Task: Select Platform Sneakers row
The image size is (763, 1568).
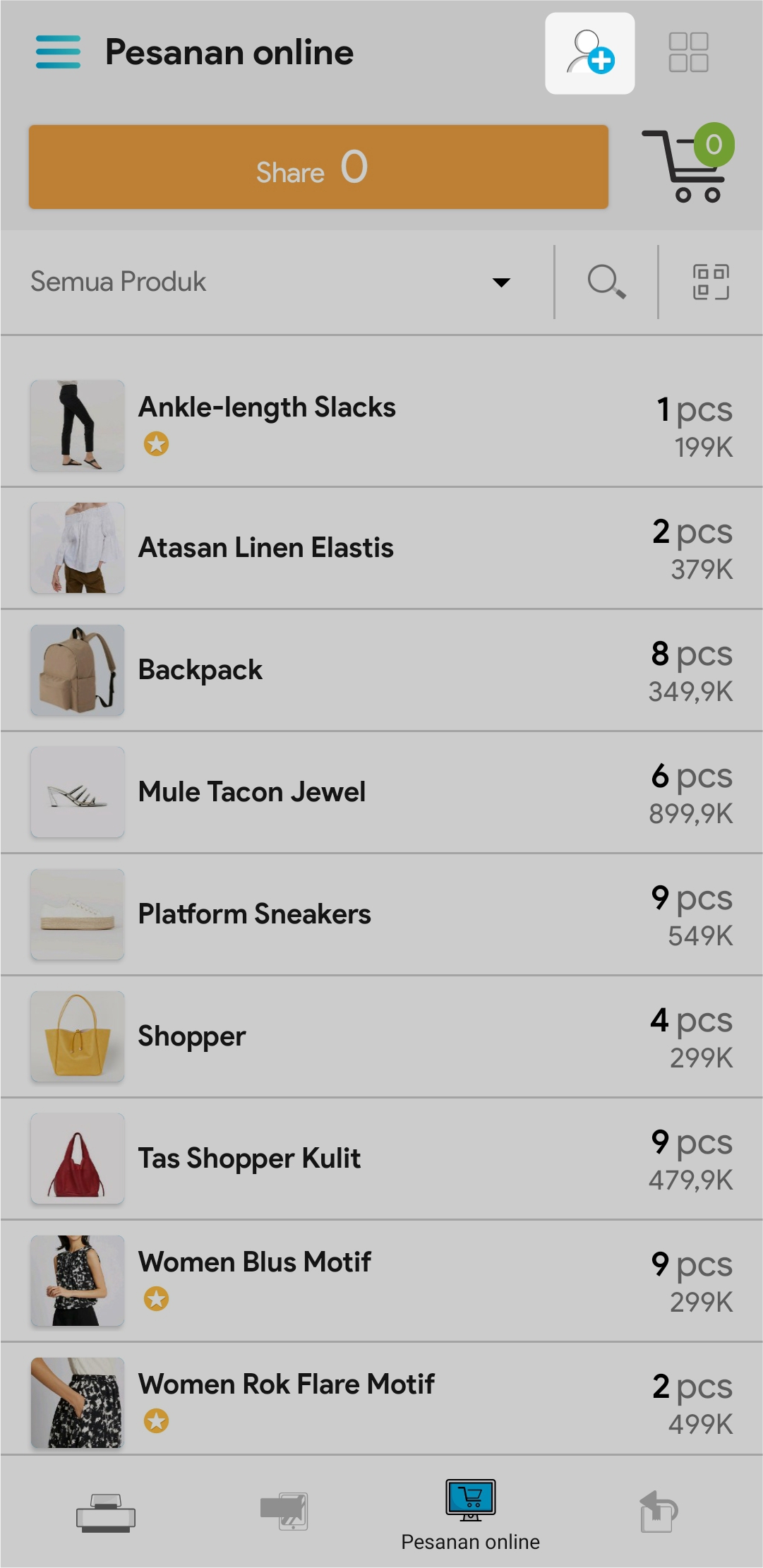Action: 381,914
